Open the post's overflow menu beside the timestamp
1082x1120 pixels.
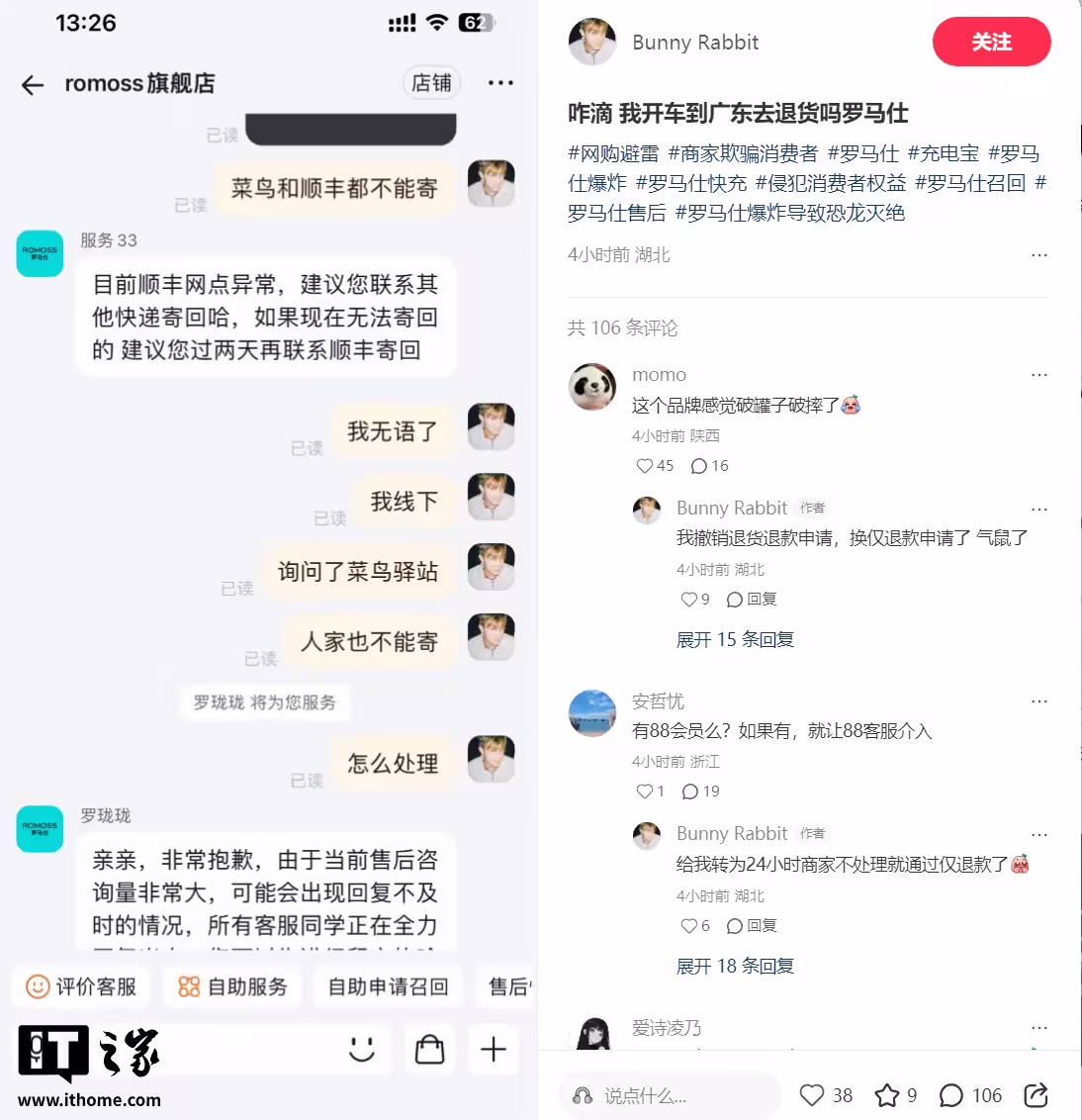(1038, 255)
